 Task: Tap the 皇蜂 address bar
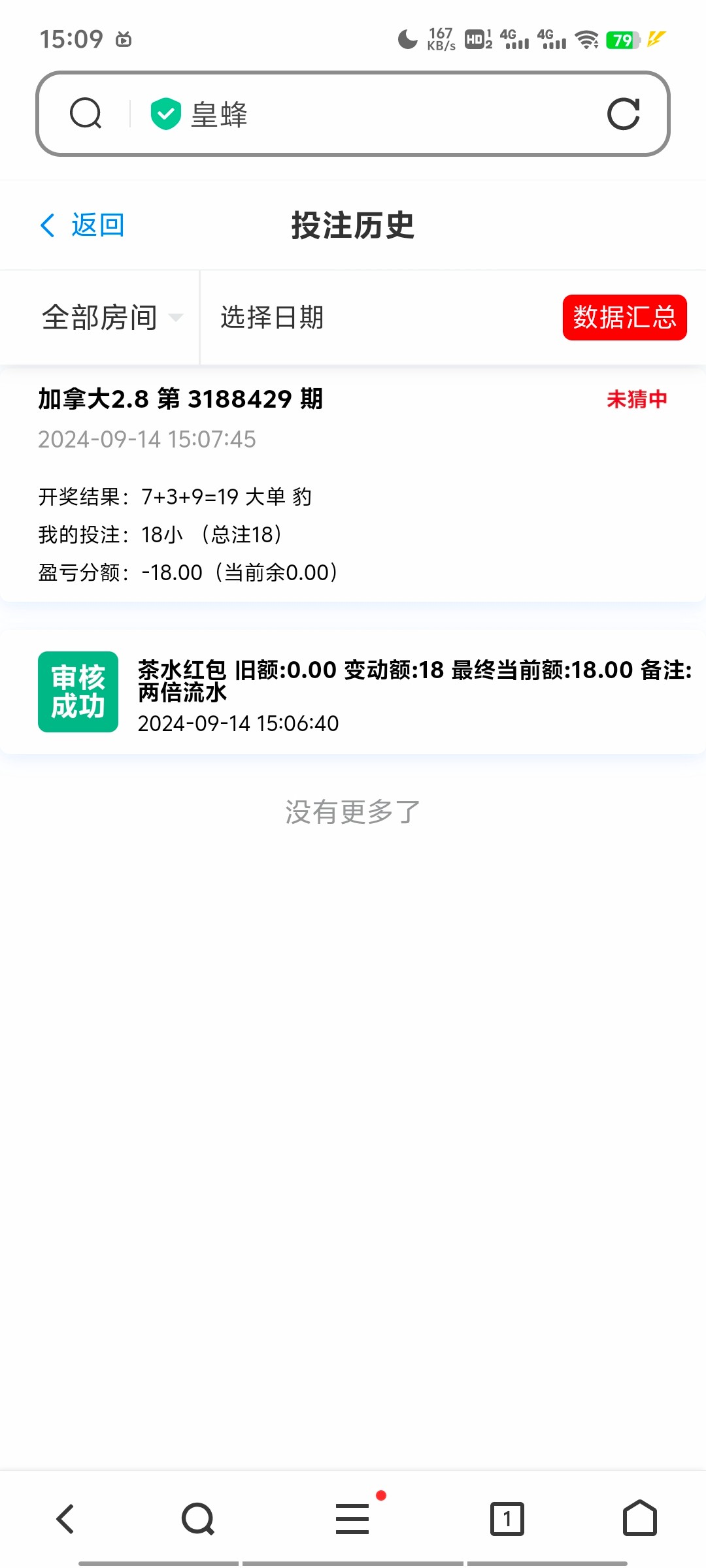(366, 114)
